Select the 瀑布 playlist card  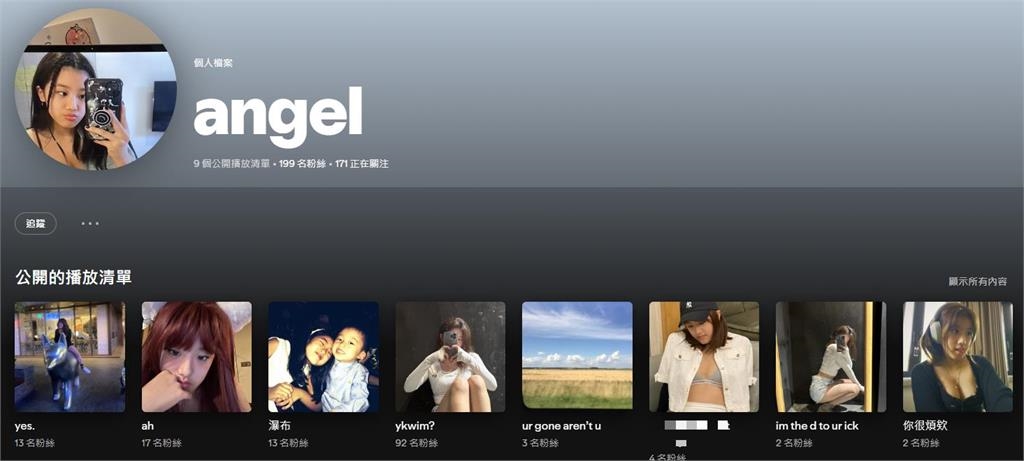tap(323, 356)
